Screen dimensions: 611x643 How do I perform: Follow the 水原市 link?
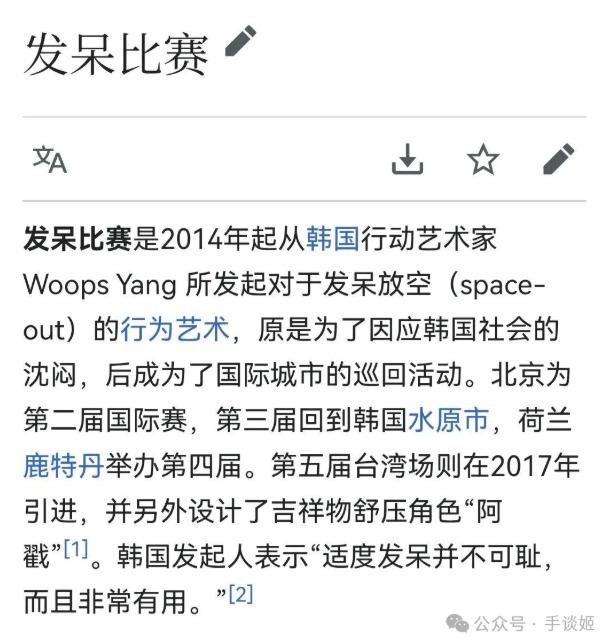pyautogui.click(x=448, y=420)
